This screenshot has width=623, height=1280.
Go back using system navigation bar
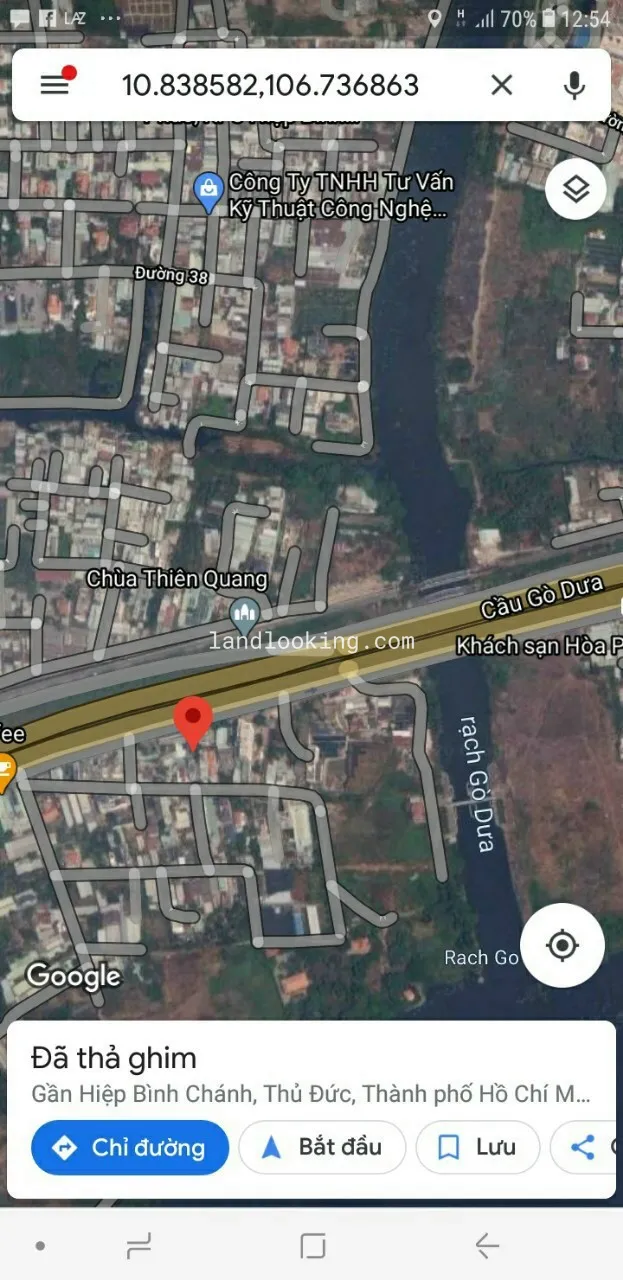pos(487,1245)
